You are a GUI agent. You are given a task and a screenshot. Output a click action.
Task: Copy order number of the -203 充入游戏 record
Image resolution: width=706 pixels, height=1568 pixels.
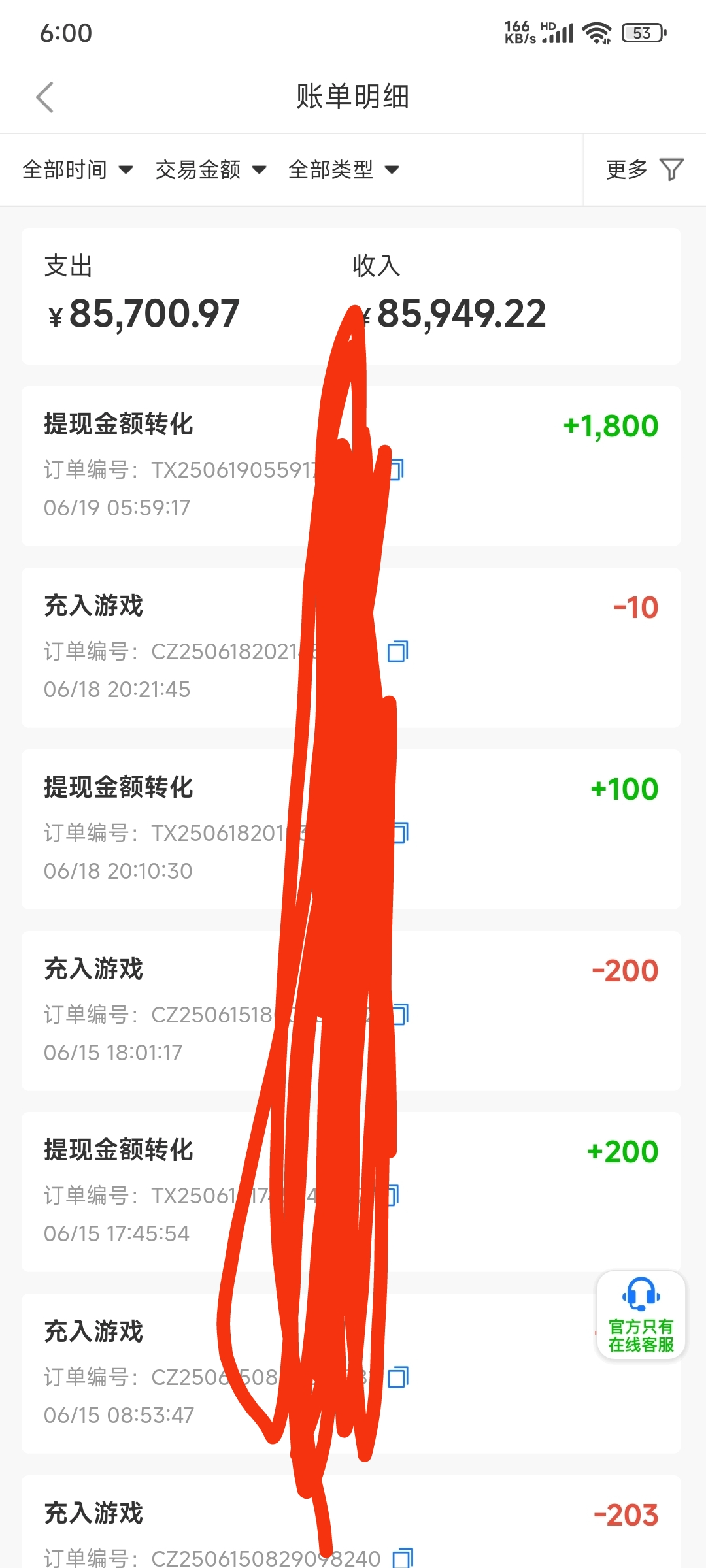pyautogui.click(x=402, y=1558)
